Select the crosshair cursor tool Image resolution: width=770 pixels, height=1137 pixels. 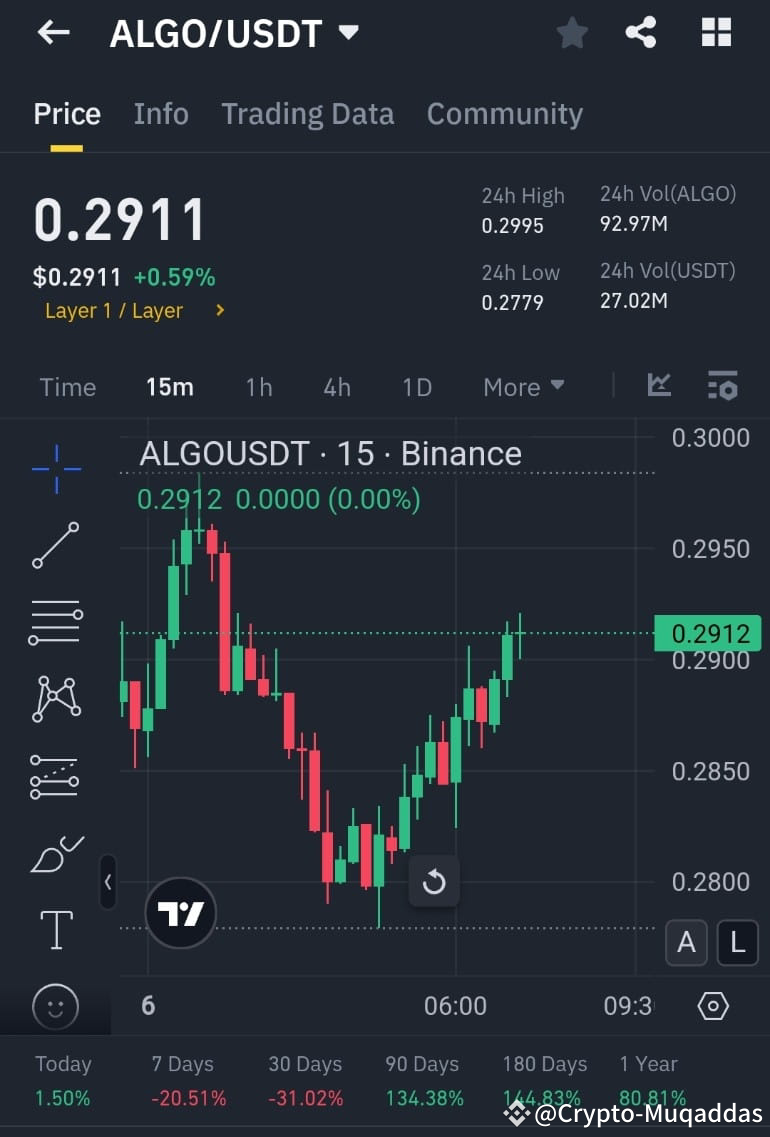pos(55,467)
